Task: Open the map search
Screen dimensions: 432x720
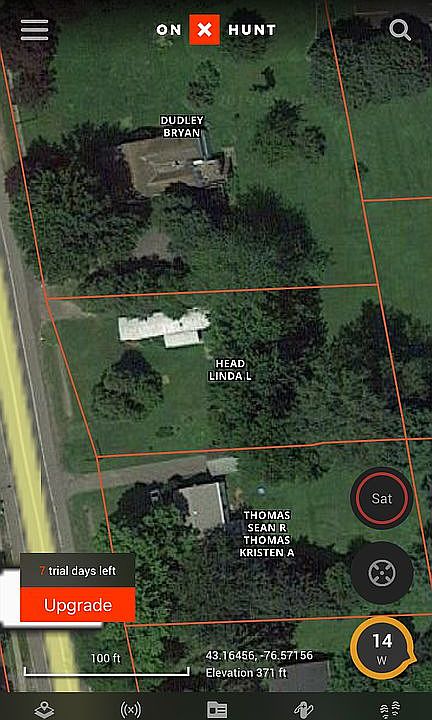Action: click(x=400, y=30)
